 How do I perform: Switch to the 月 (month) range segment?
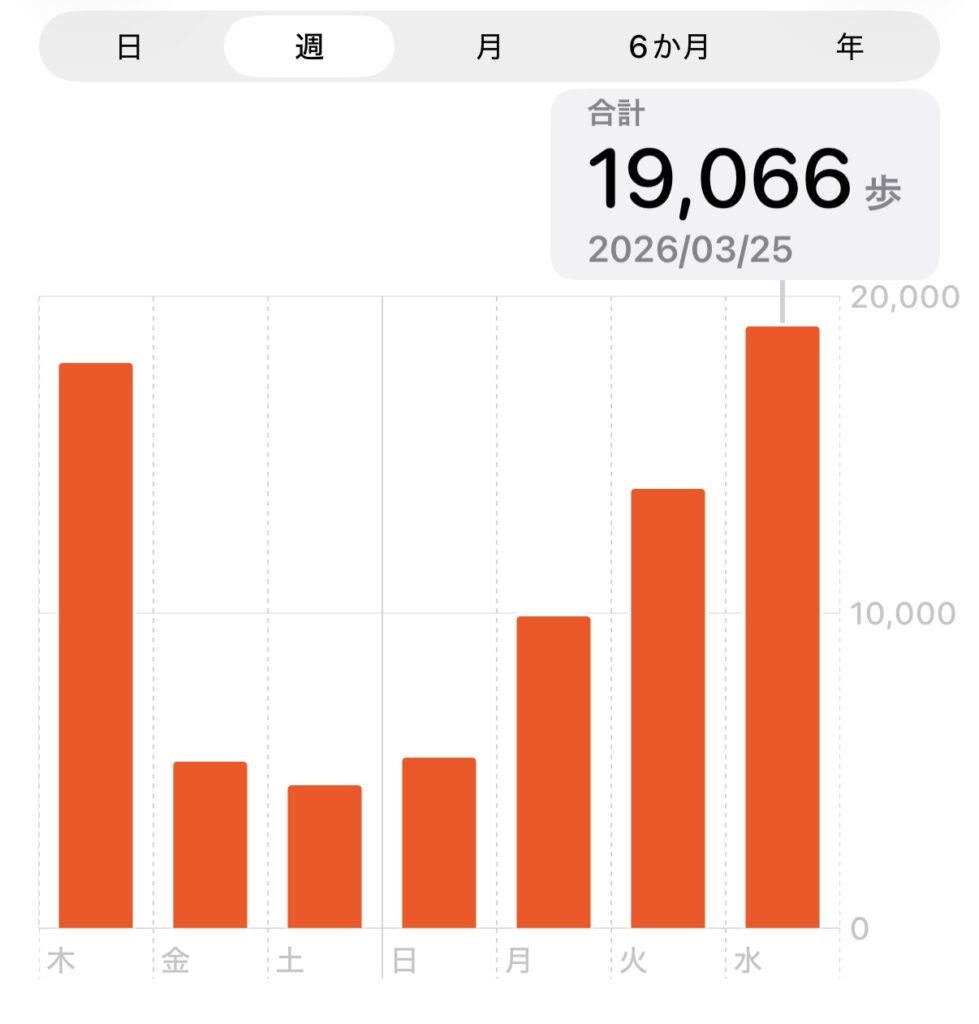click(489, 47)
